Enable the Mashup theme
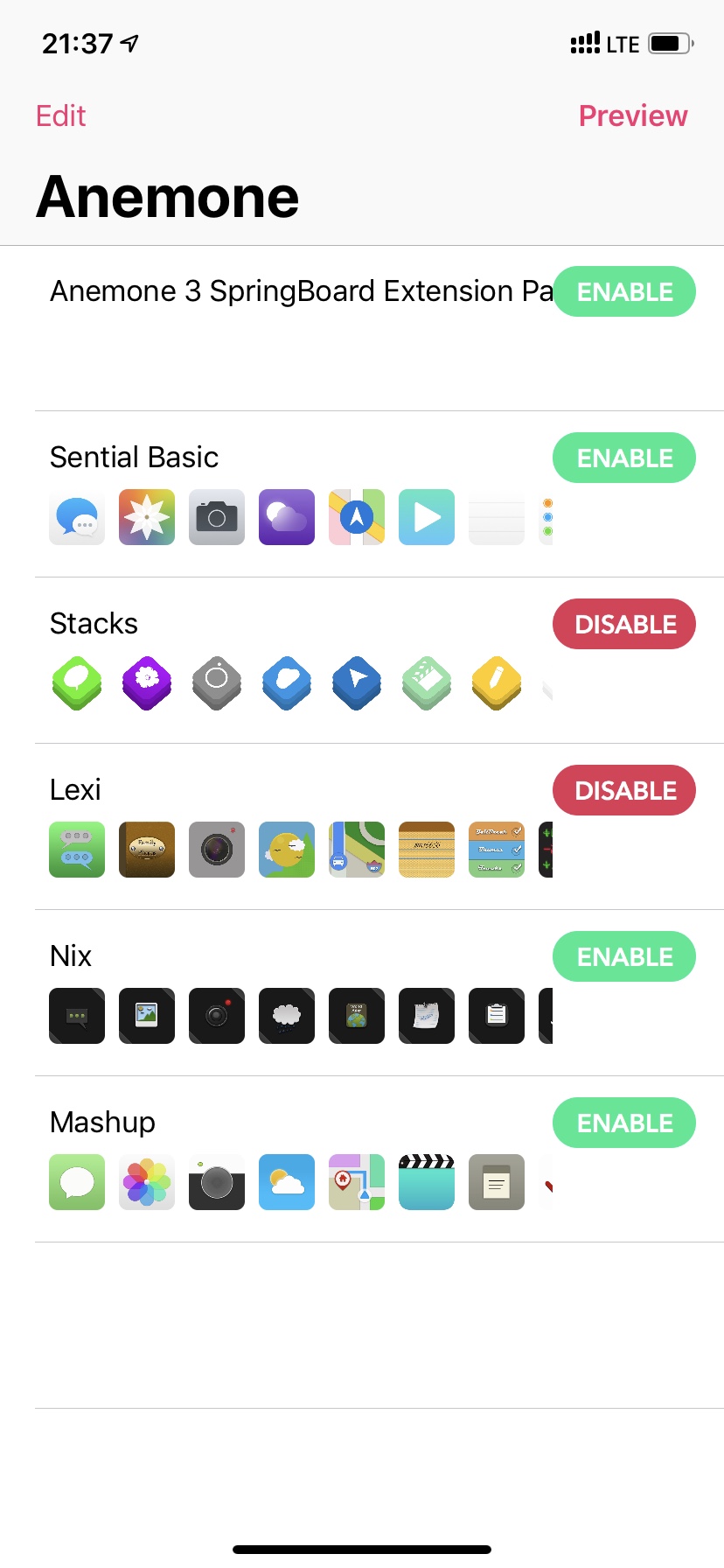This screenshot has width=724, height=1568. [623, 1123]
